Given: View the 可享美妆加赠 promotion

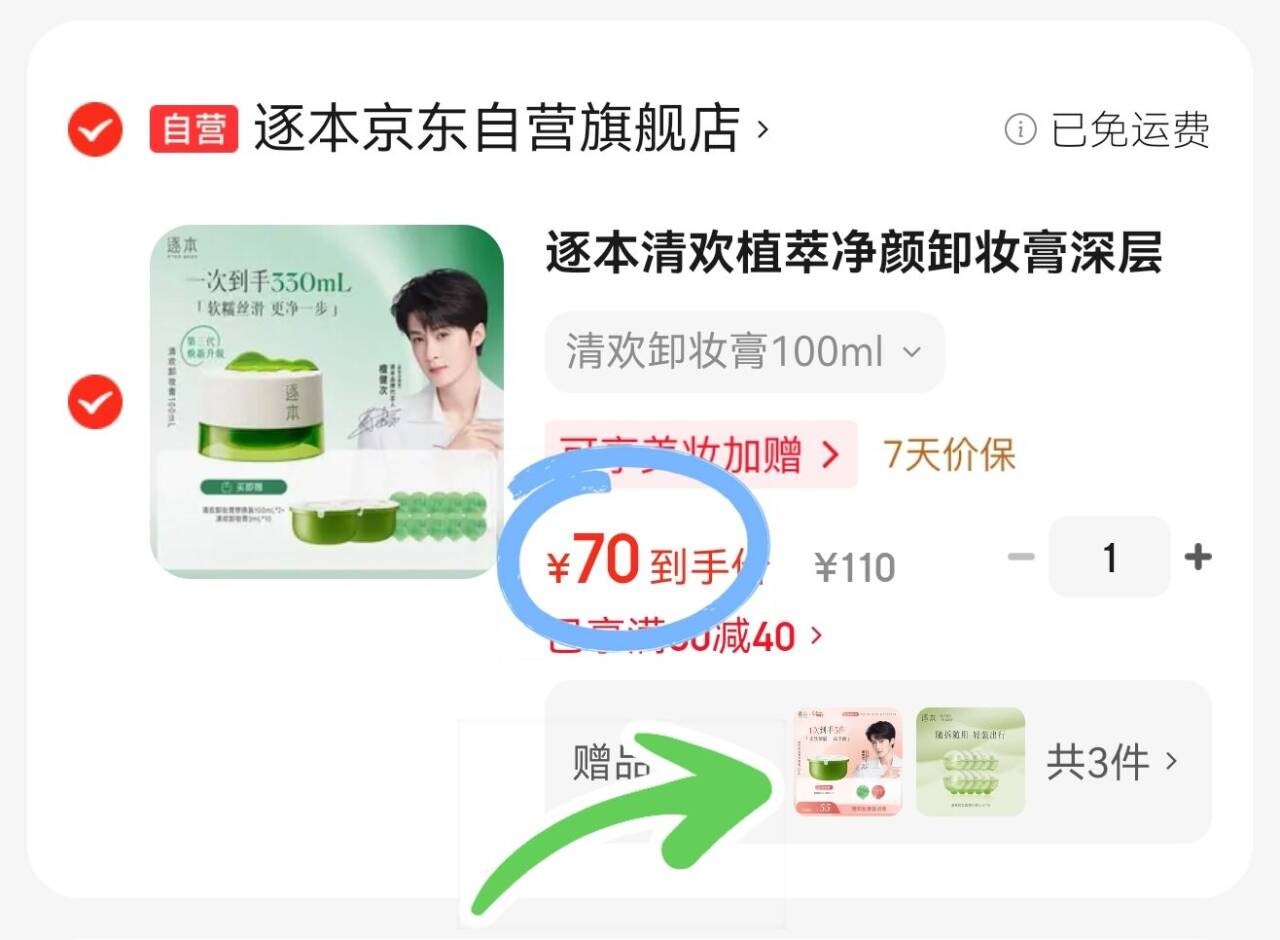Looking at the screenshot, I should 701,455.
